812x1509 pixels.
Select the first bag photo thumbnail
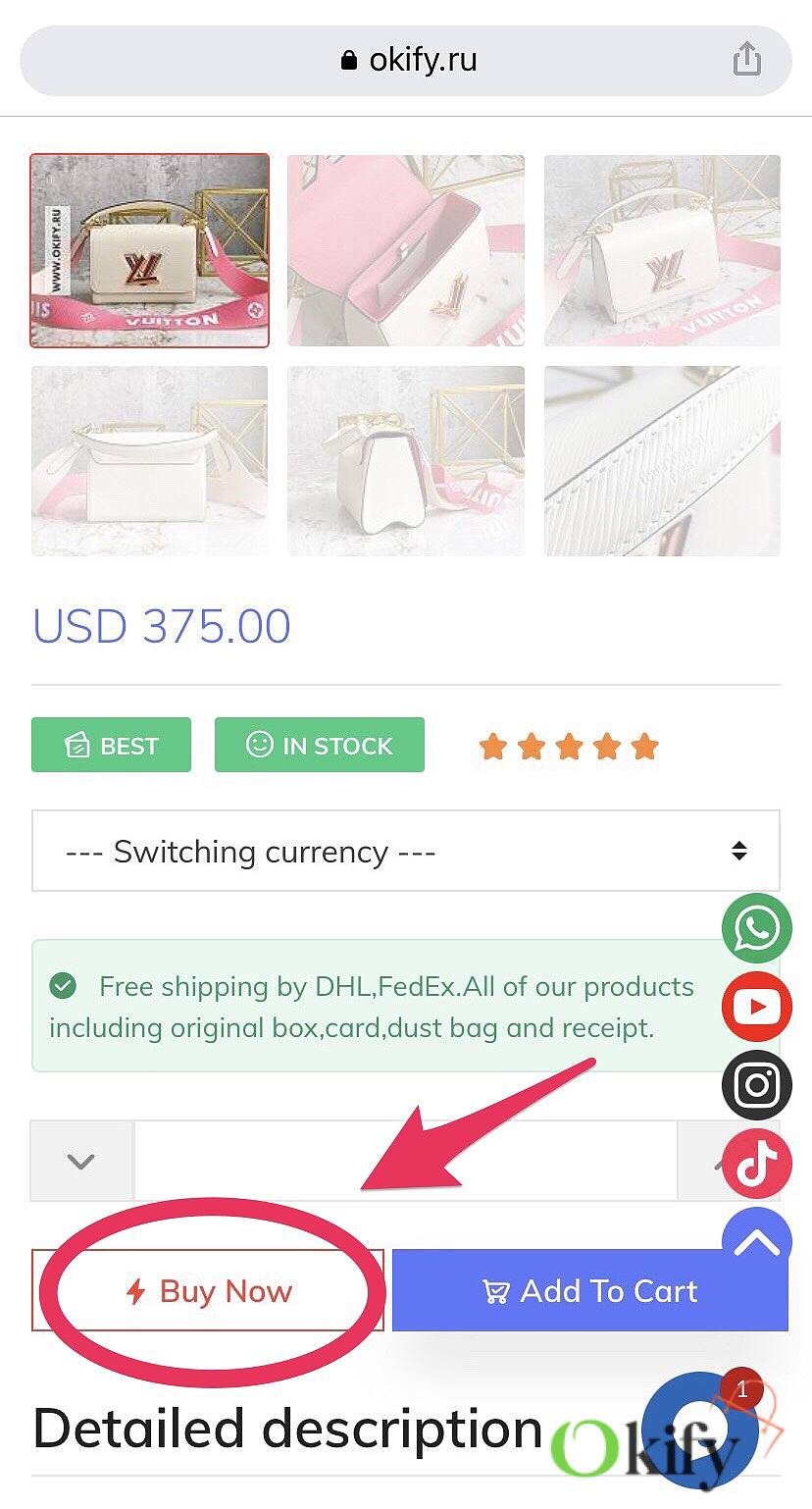[x=149, y=250]
